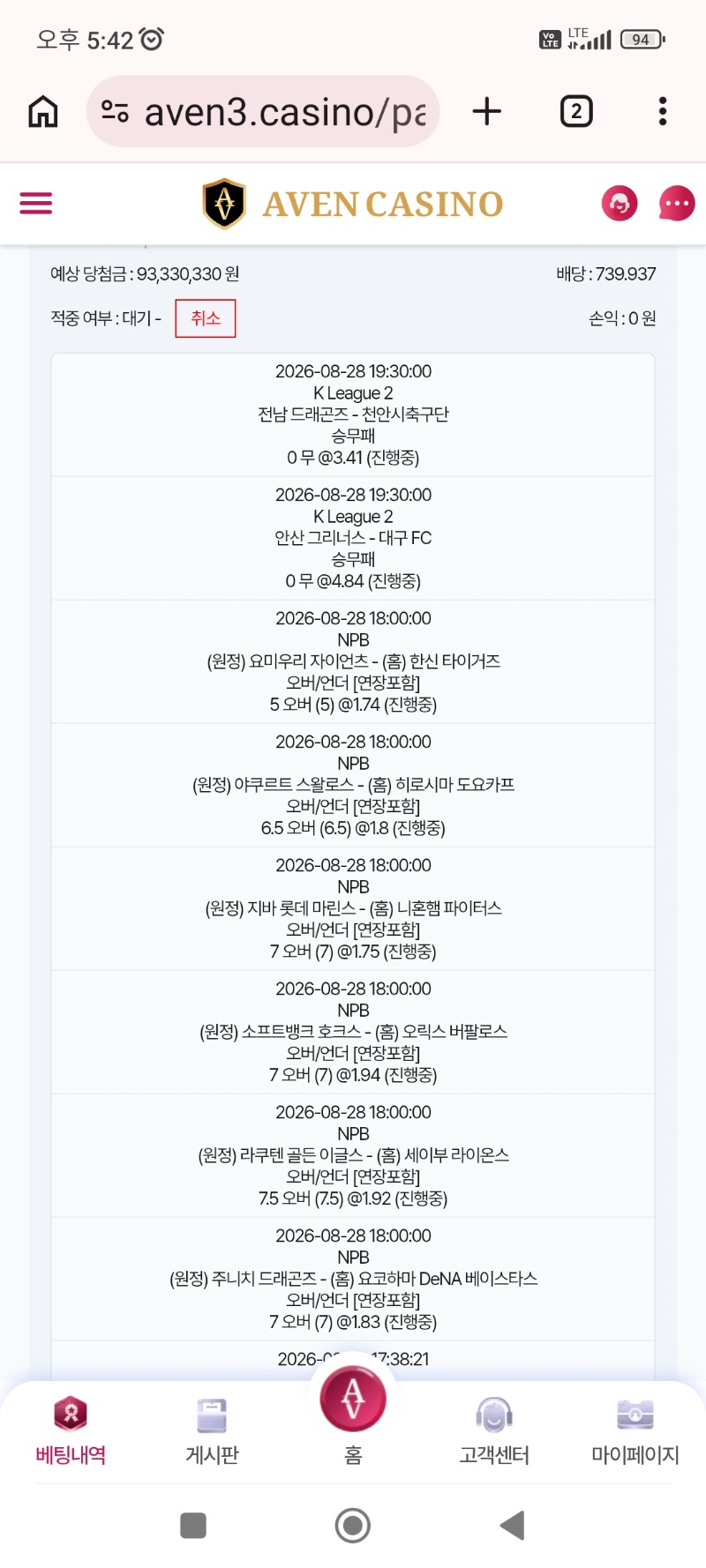
Task: Open recent apps from the navigation bar
Action: pos(193,1525)
